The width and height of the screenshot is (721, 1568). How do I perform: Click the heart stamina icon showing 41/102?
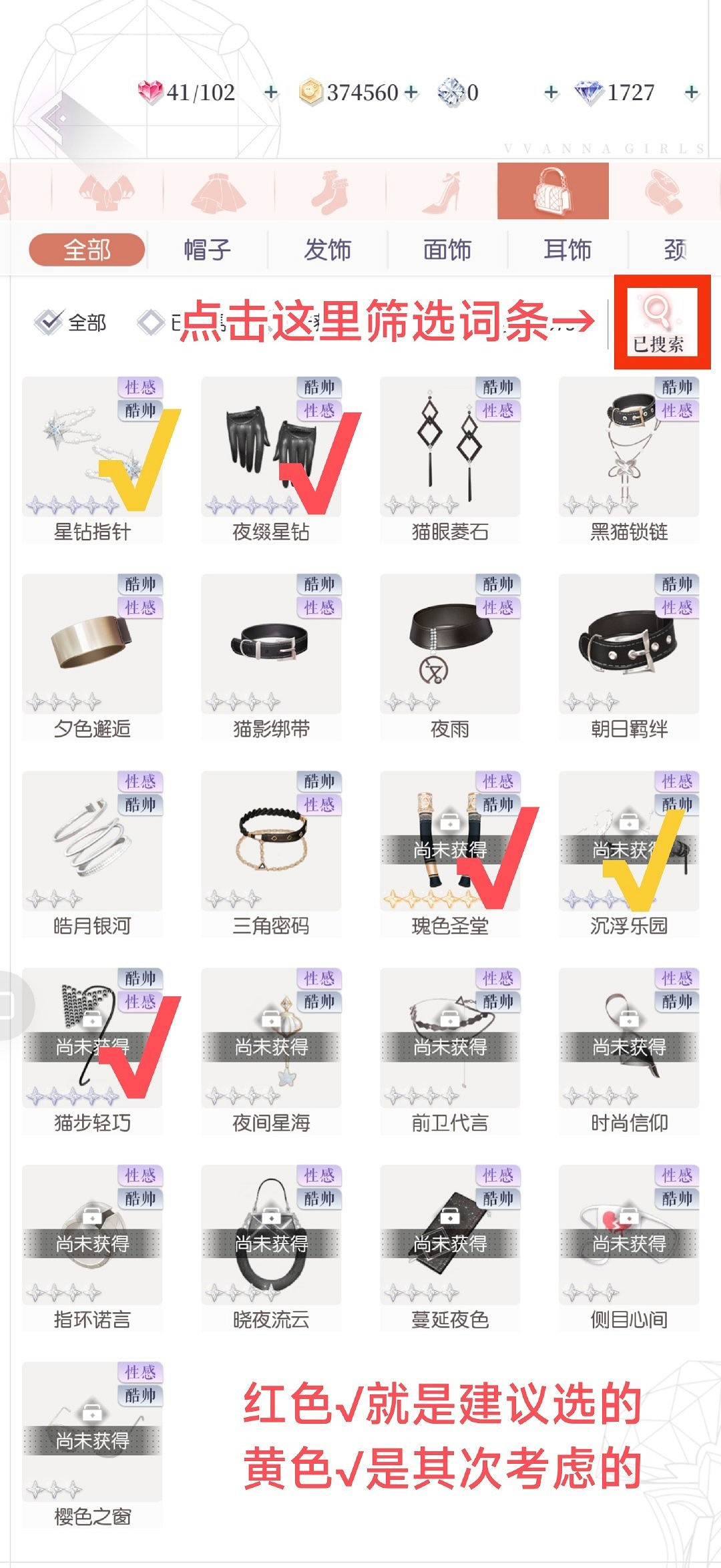point(152,93)
